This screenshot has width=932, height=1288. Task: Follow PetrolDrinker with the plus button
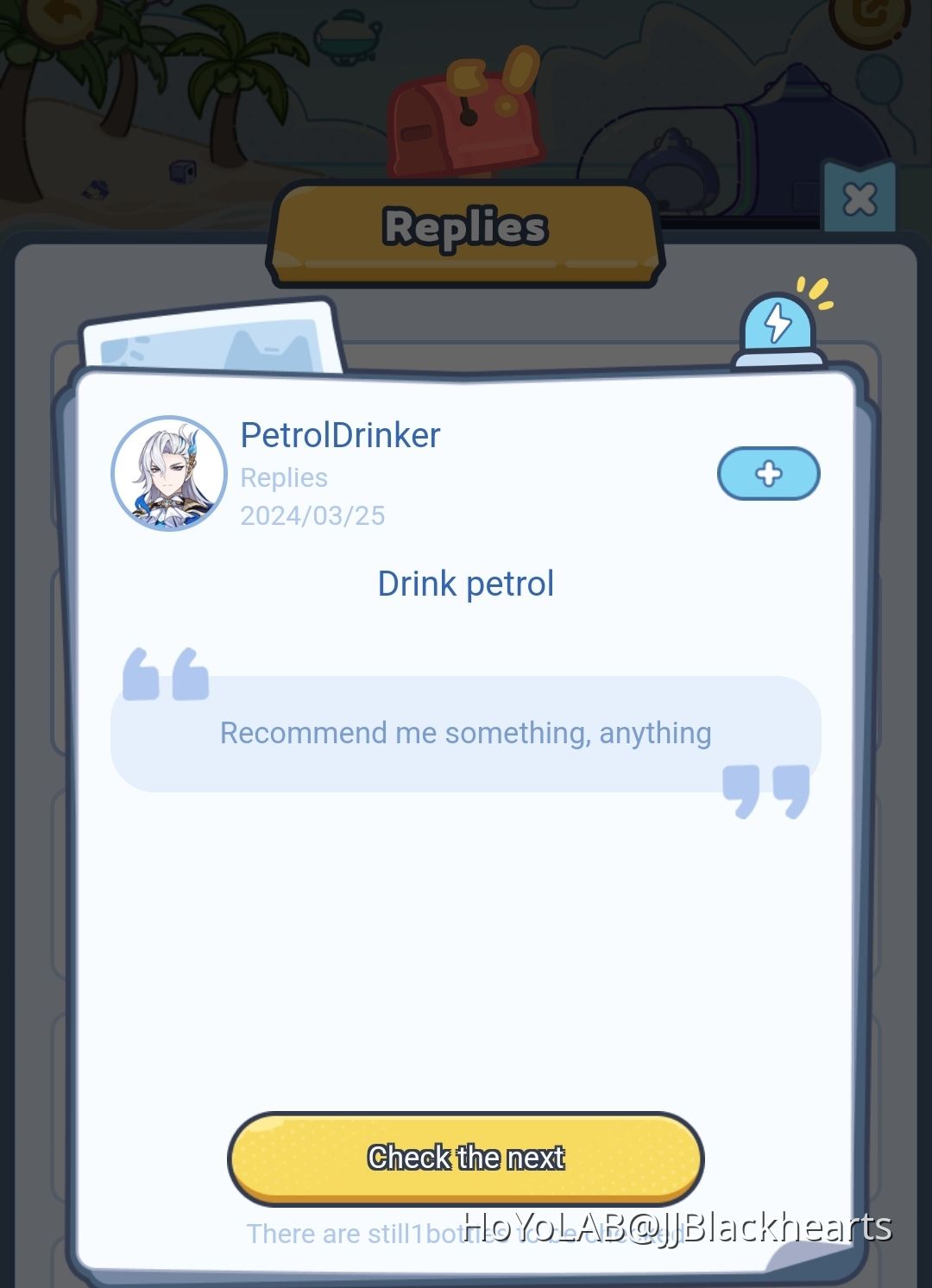coord(768,473)
